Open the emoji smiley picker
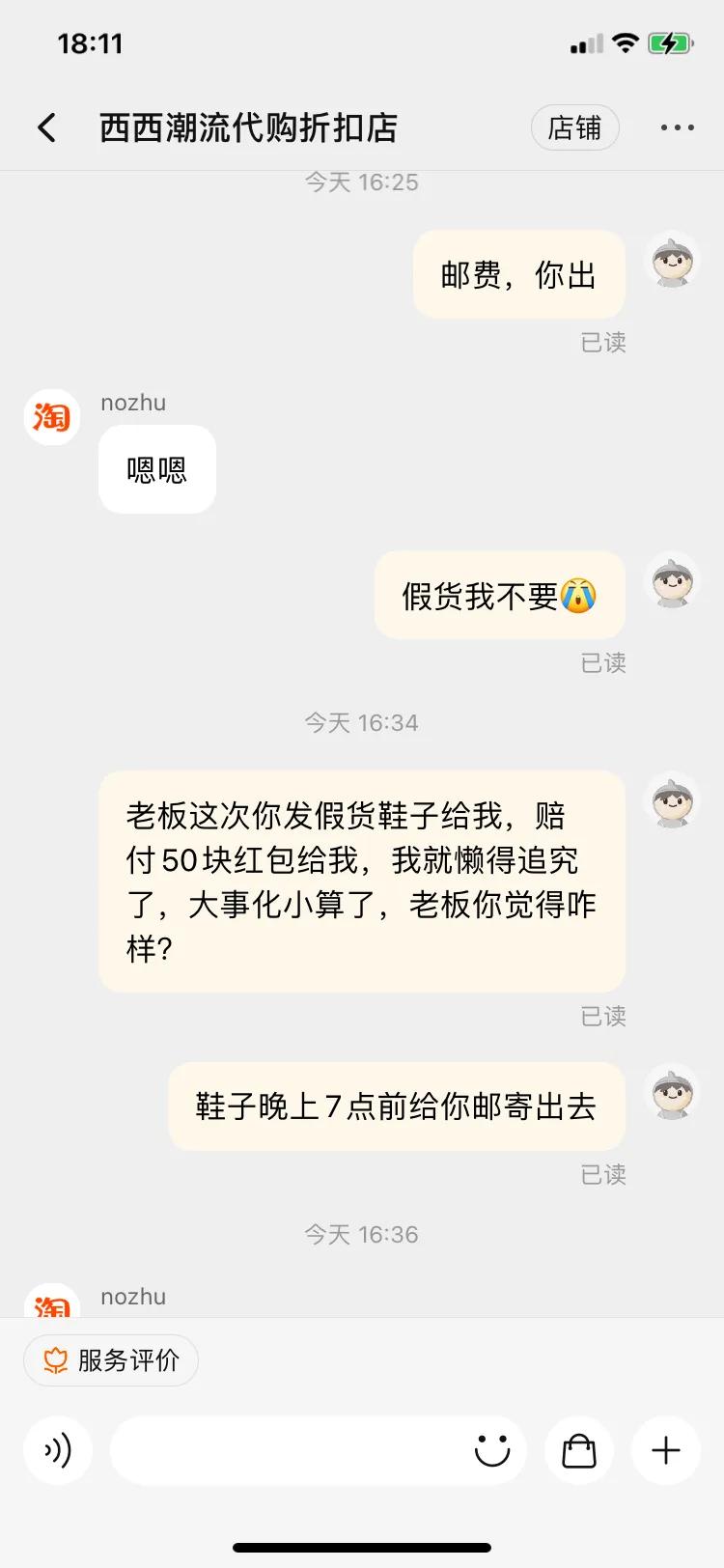The width and height of the screenshot is (724, 1568). (492, 1450)
